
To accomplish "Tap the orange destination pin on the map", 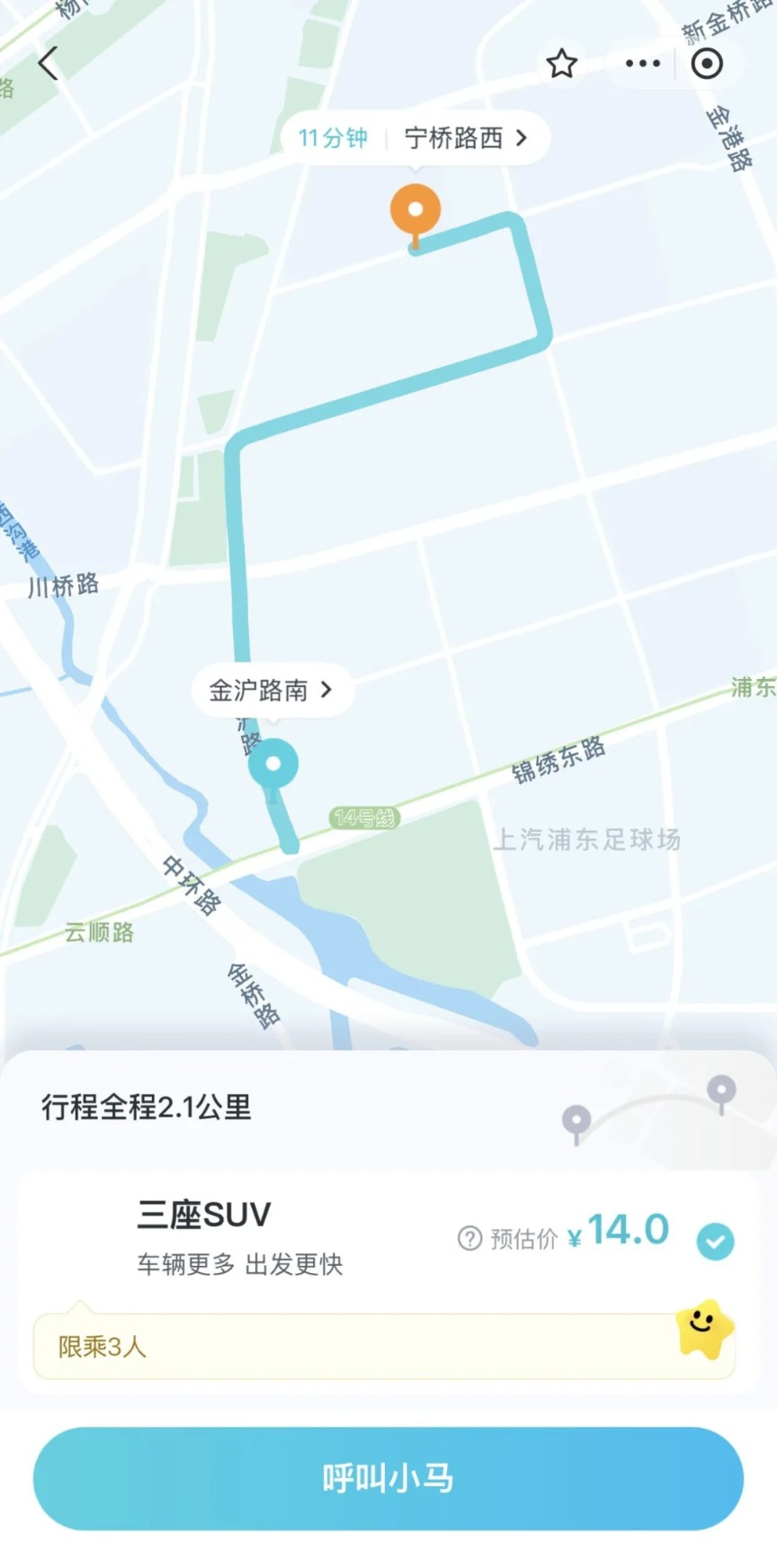I will (x=414, y=211).
